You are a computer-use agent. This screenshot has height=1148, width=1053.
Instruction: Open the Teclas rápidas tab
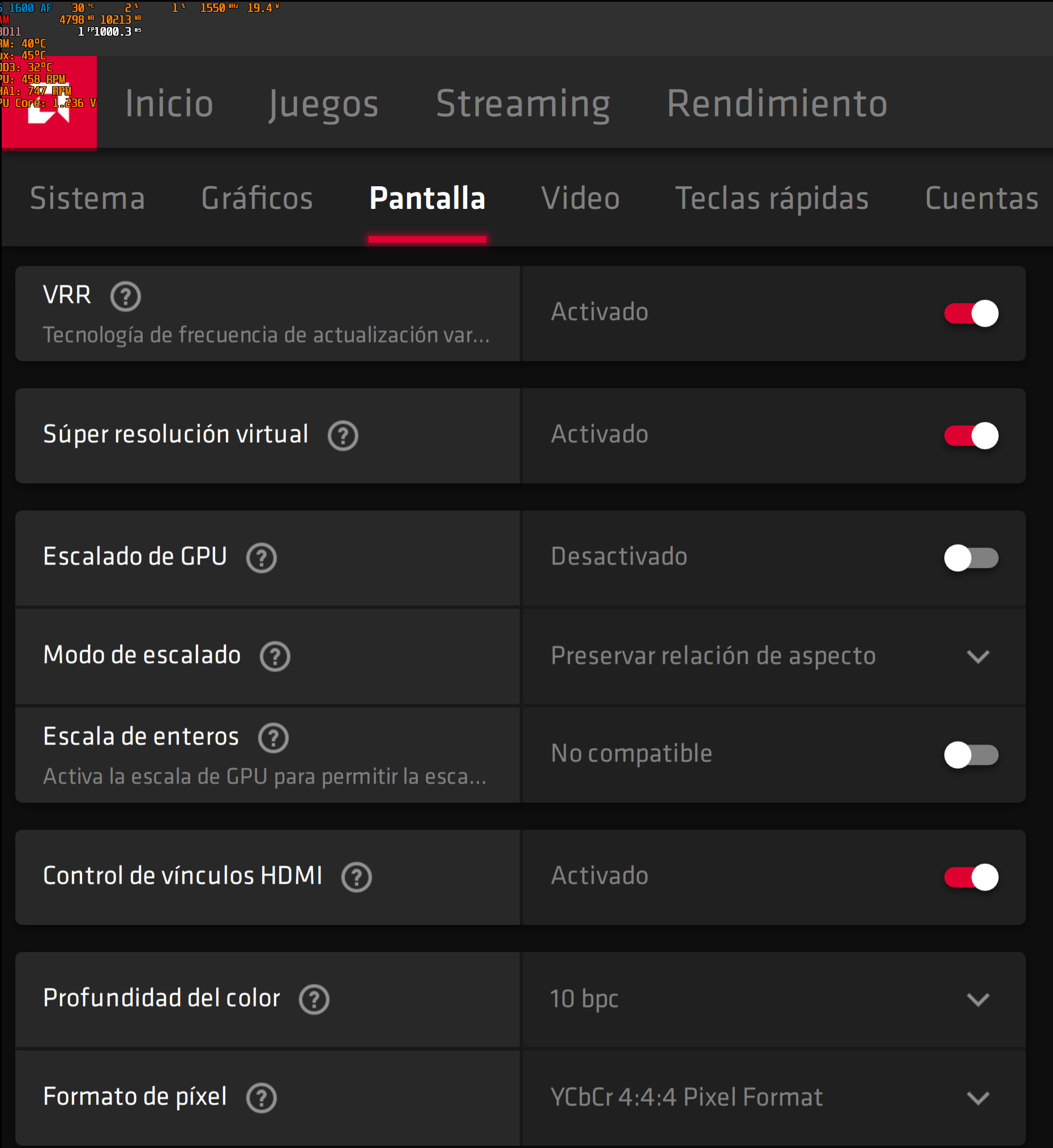772,198
